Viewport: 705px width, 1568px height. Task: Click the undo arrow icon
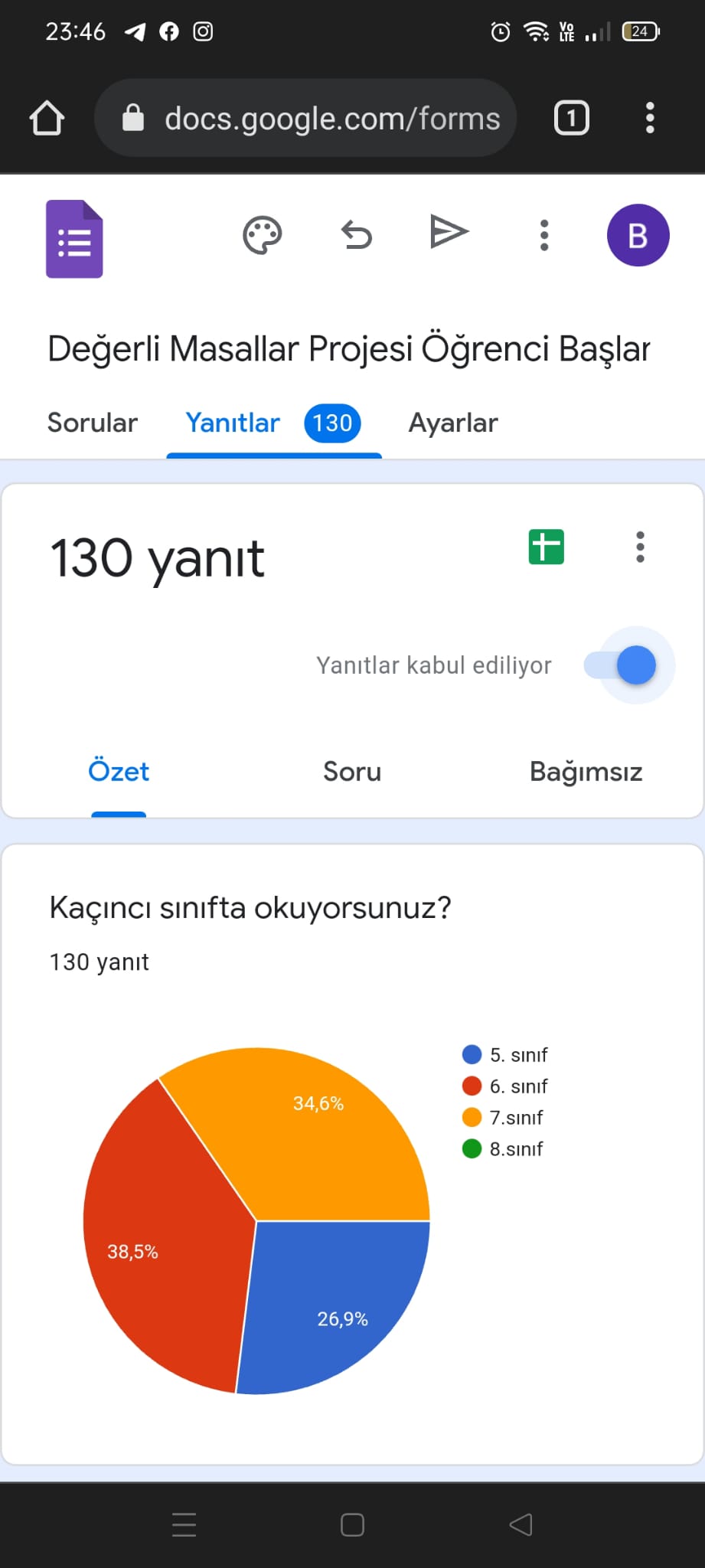(355, 235)
